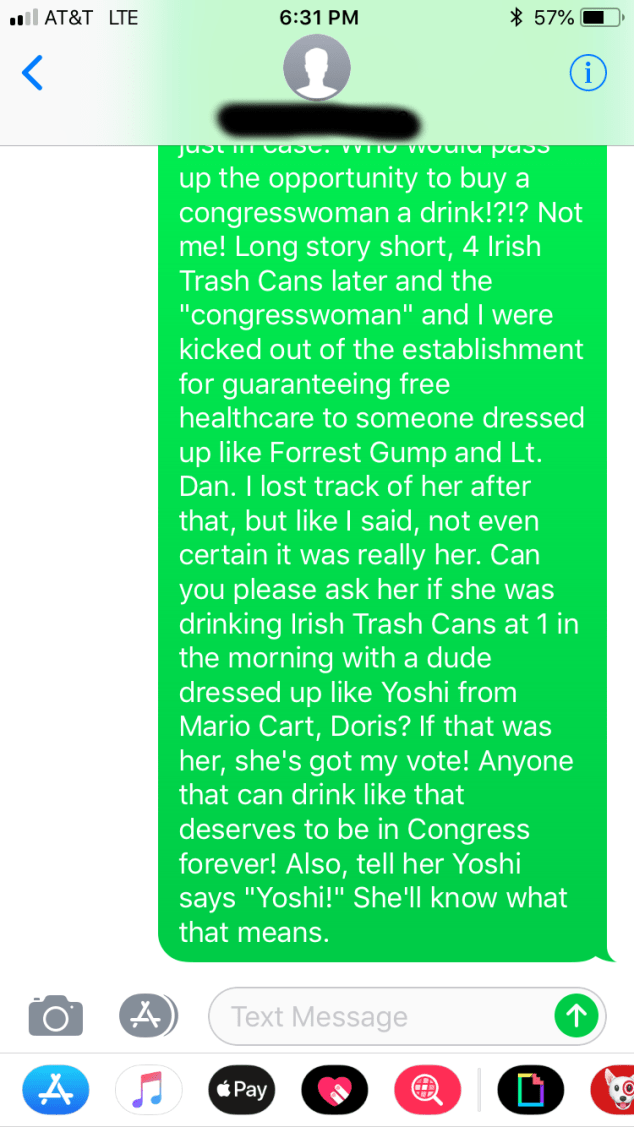Toggle the iMessage apps drawer button
This screenshot has height=1127, width=634.
(148, 1016)
